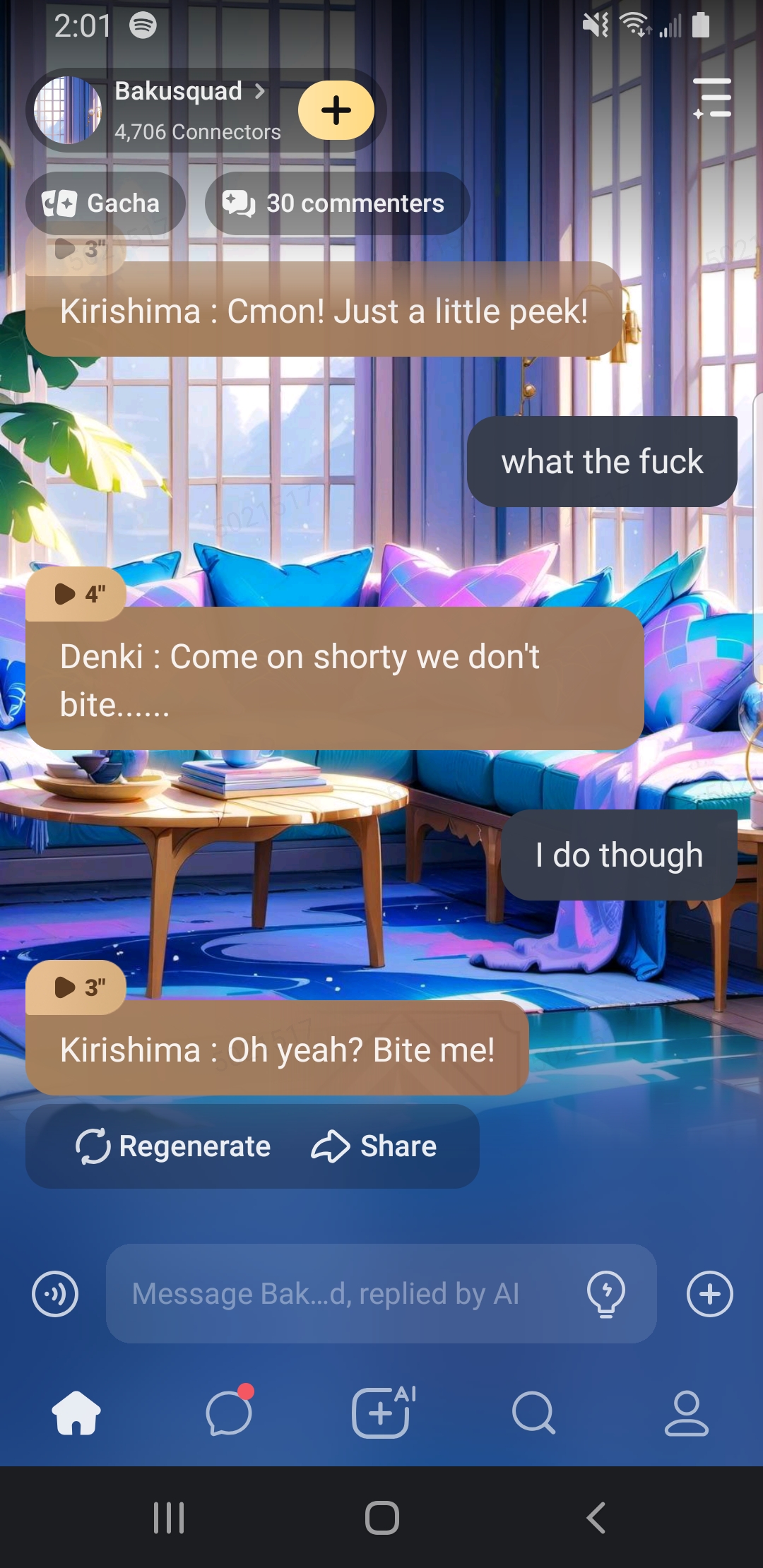This screenshot has height=1568, width=763.
Task: Go back using the system back button
Action: (596, 1517)
